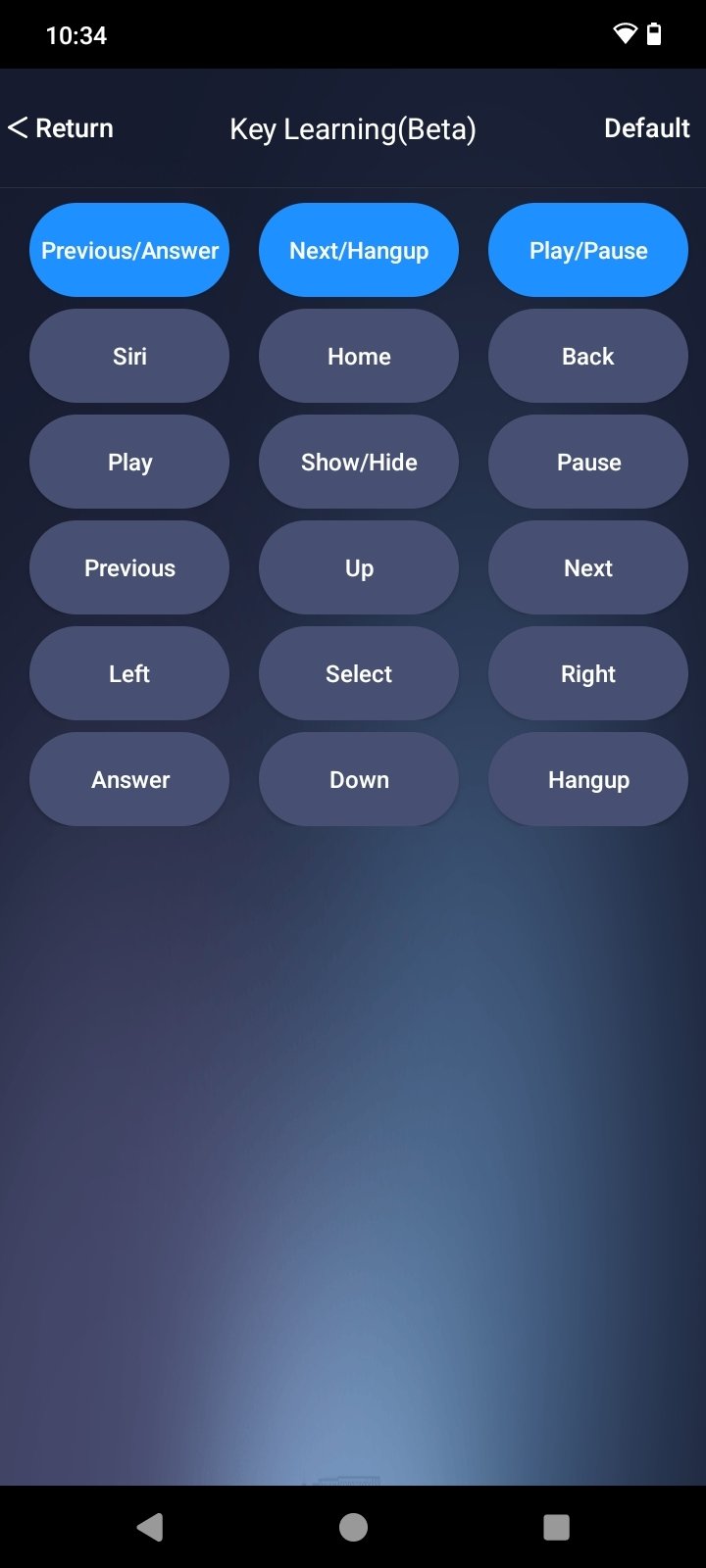Tap the Left key
Screen dimensions: 706x1568
(x=129, y=674)
